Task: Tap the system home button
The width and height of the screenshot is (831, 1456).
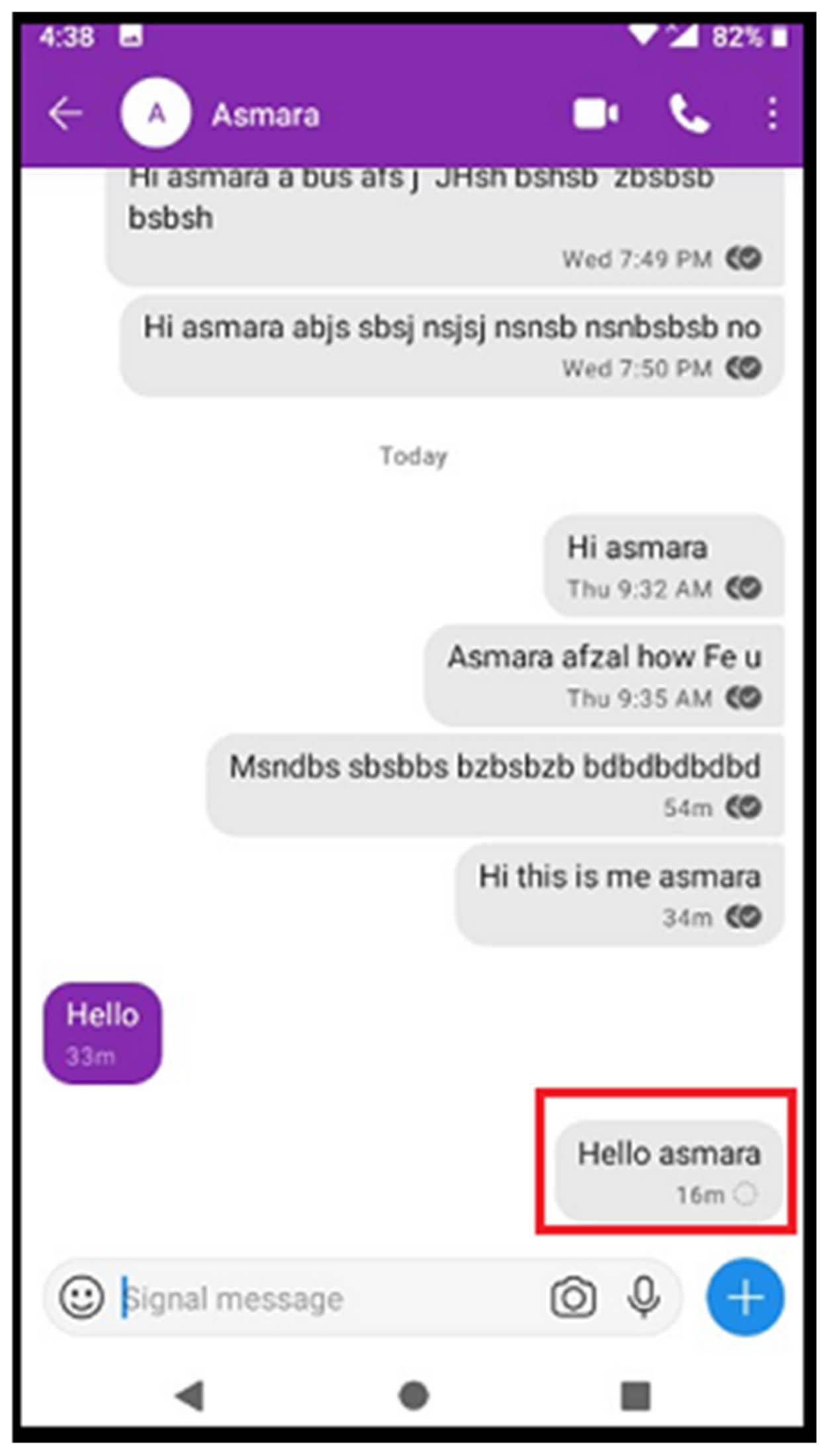Action: click(414, 1396)
